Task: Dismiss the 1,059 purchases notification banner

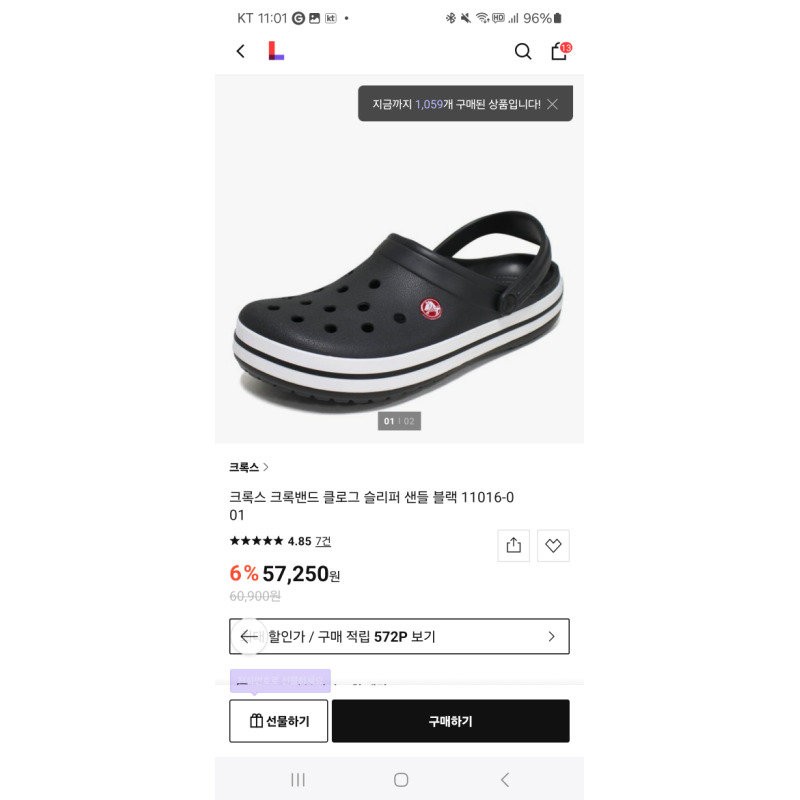Action: pyautogui.click(x=553, y=104)
